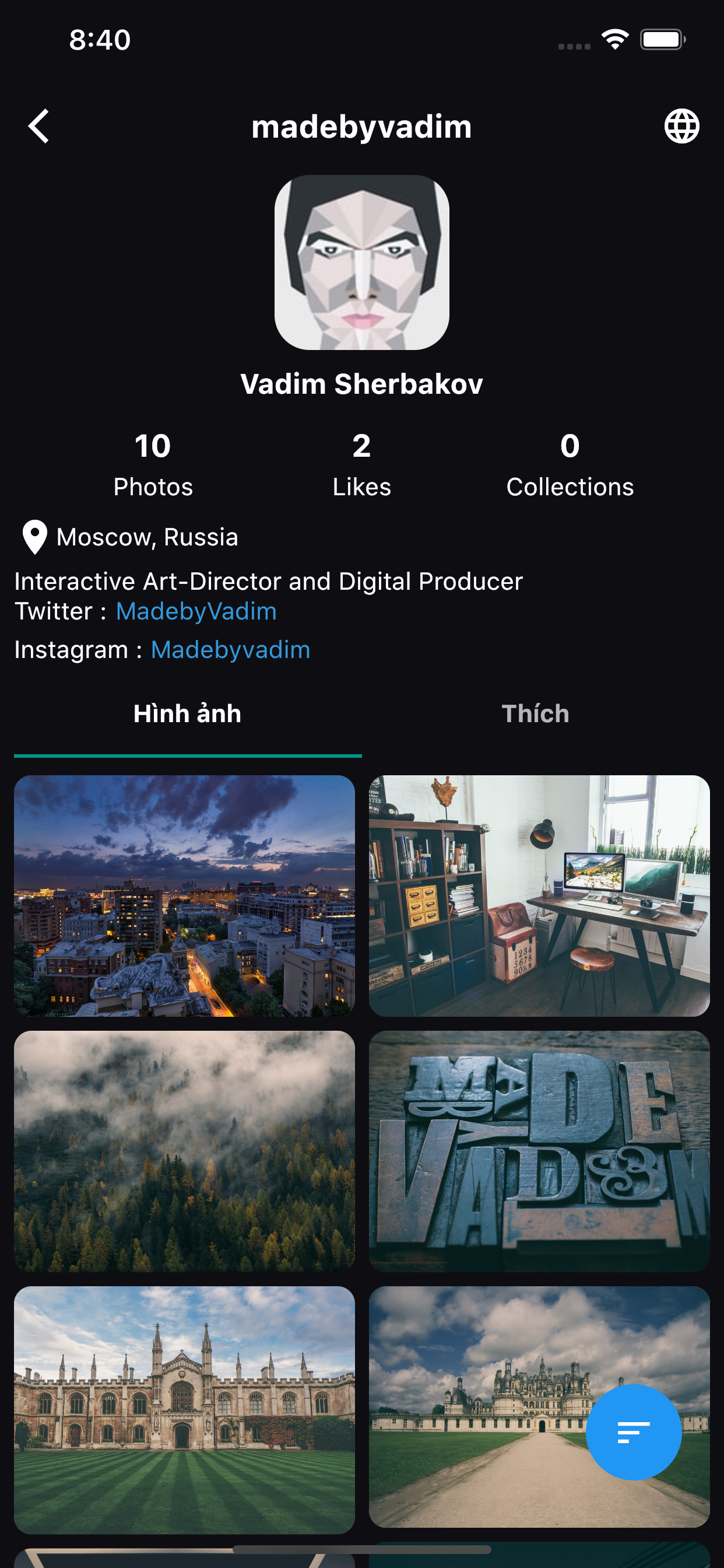Viewport: 724px width, 1568px height.
Task: Tap the blue sort floating button
Action: [x=633, y=1432]
